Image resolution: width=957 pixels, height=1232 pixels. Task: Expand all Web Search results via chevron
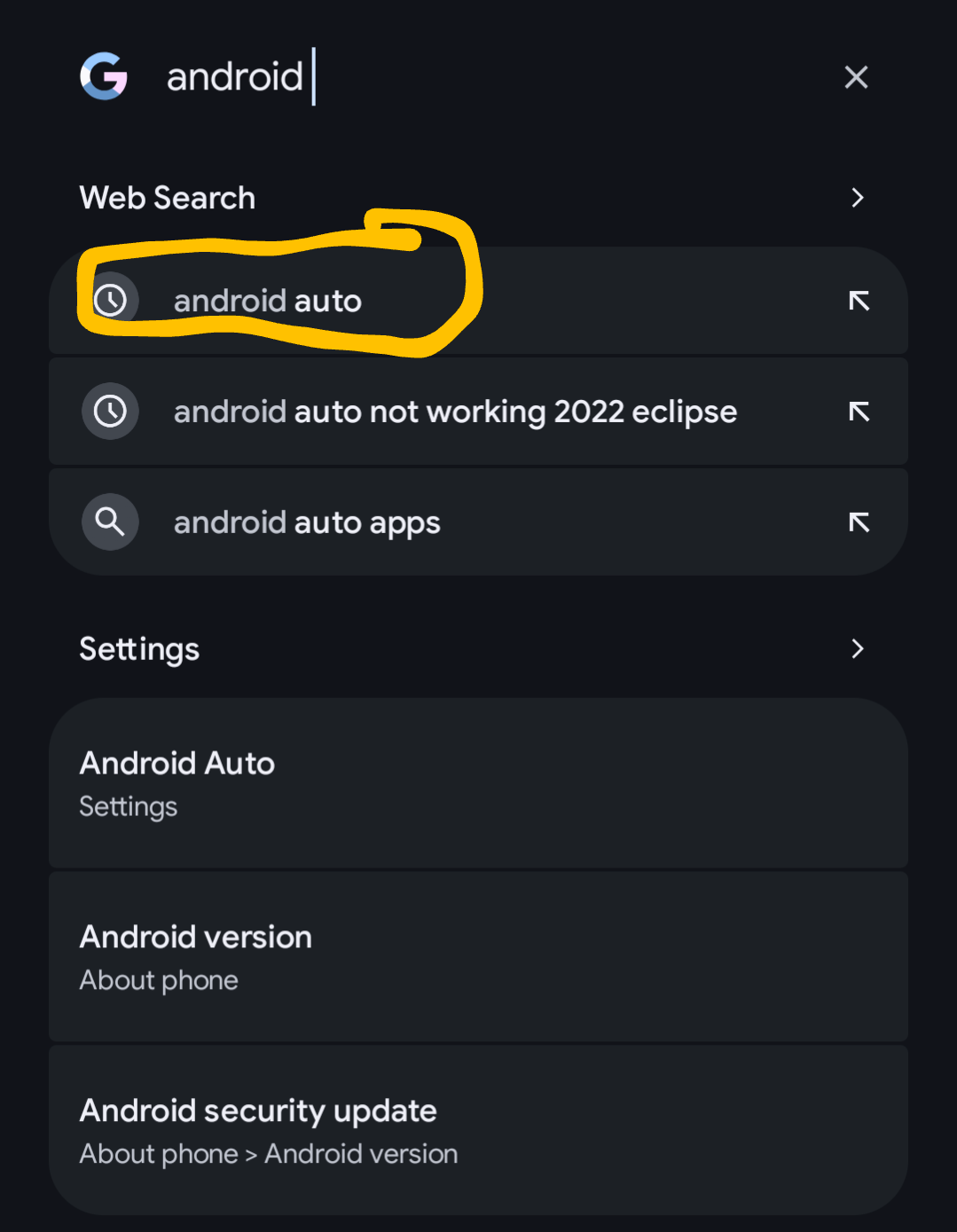(x=856, y=198)
